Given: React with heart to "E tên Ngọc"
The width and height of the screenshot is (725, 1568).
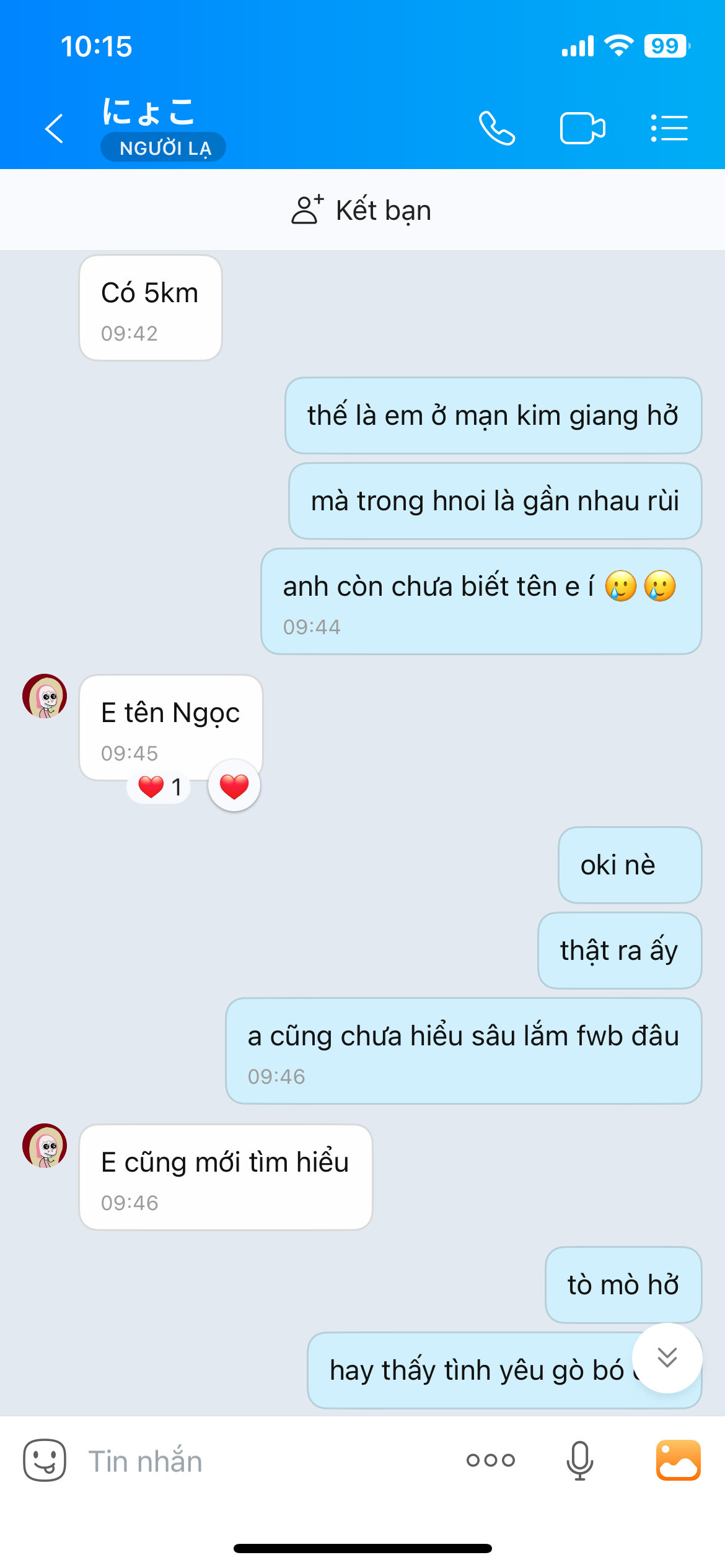Looking at the screenshot, I should [234, 786].
